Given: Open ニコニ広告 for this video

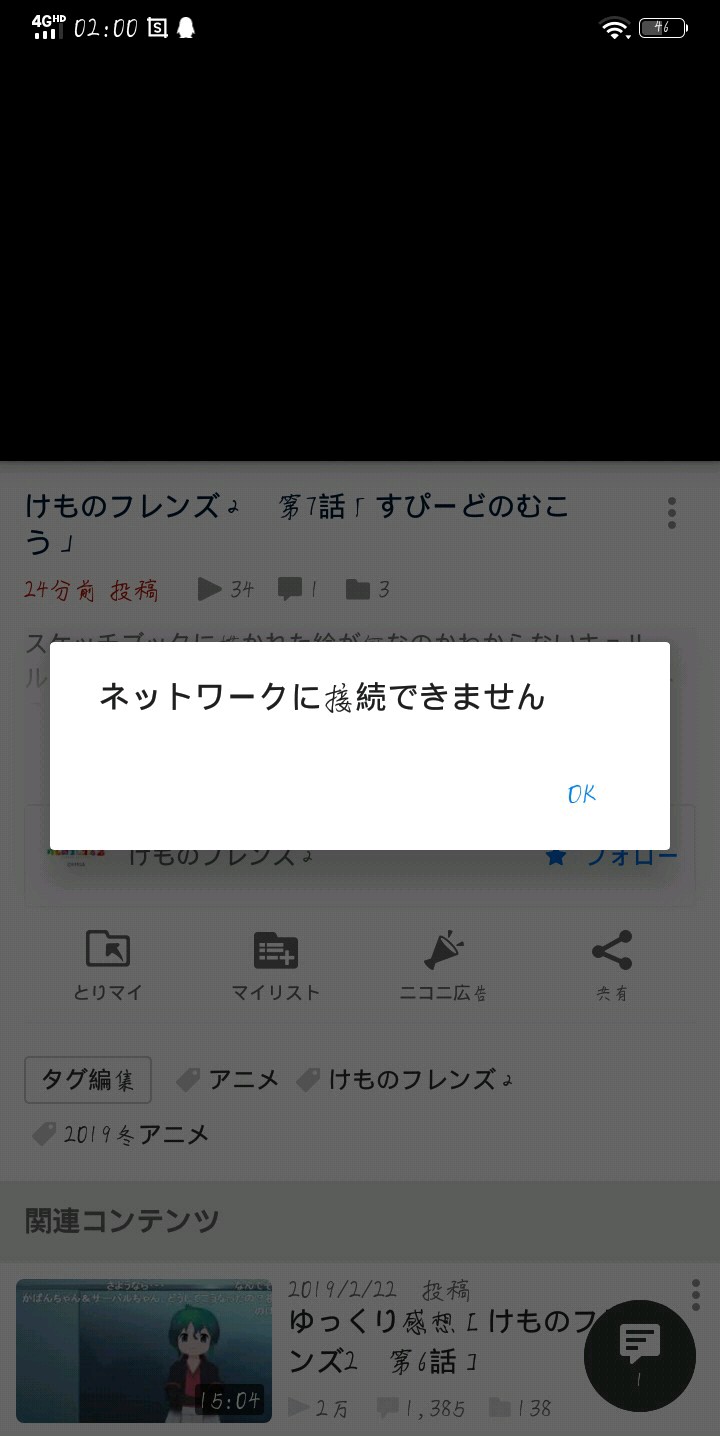Looking at the screenshot, I should coord(444,965).
